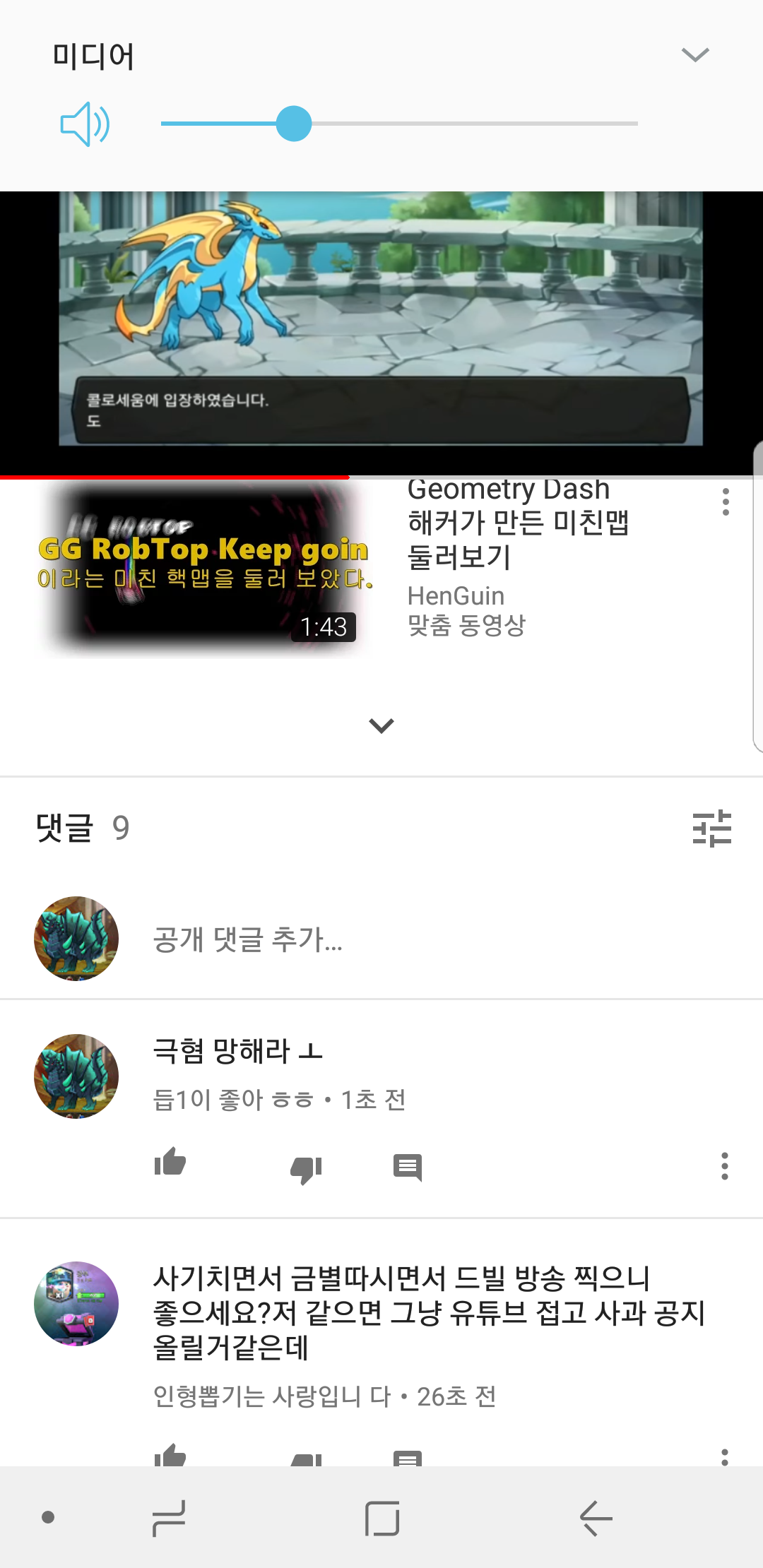Add a public comment
Viewport: 763px width, 1568px height.
[247, 939]
